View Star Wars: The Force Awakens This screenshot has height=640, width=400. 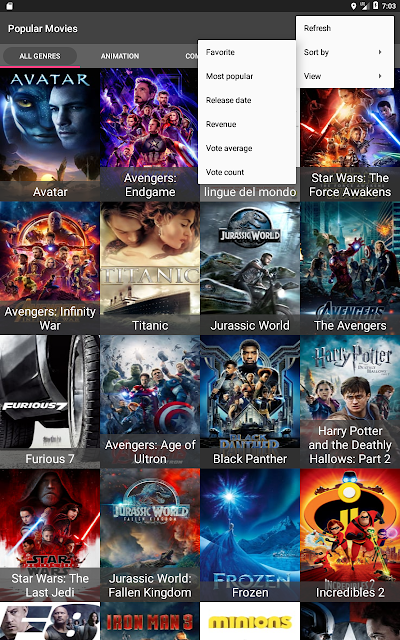pos(350,144)
